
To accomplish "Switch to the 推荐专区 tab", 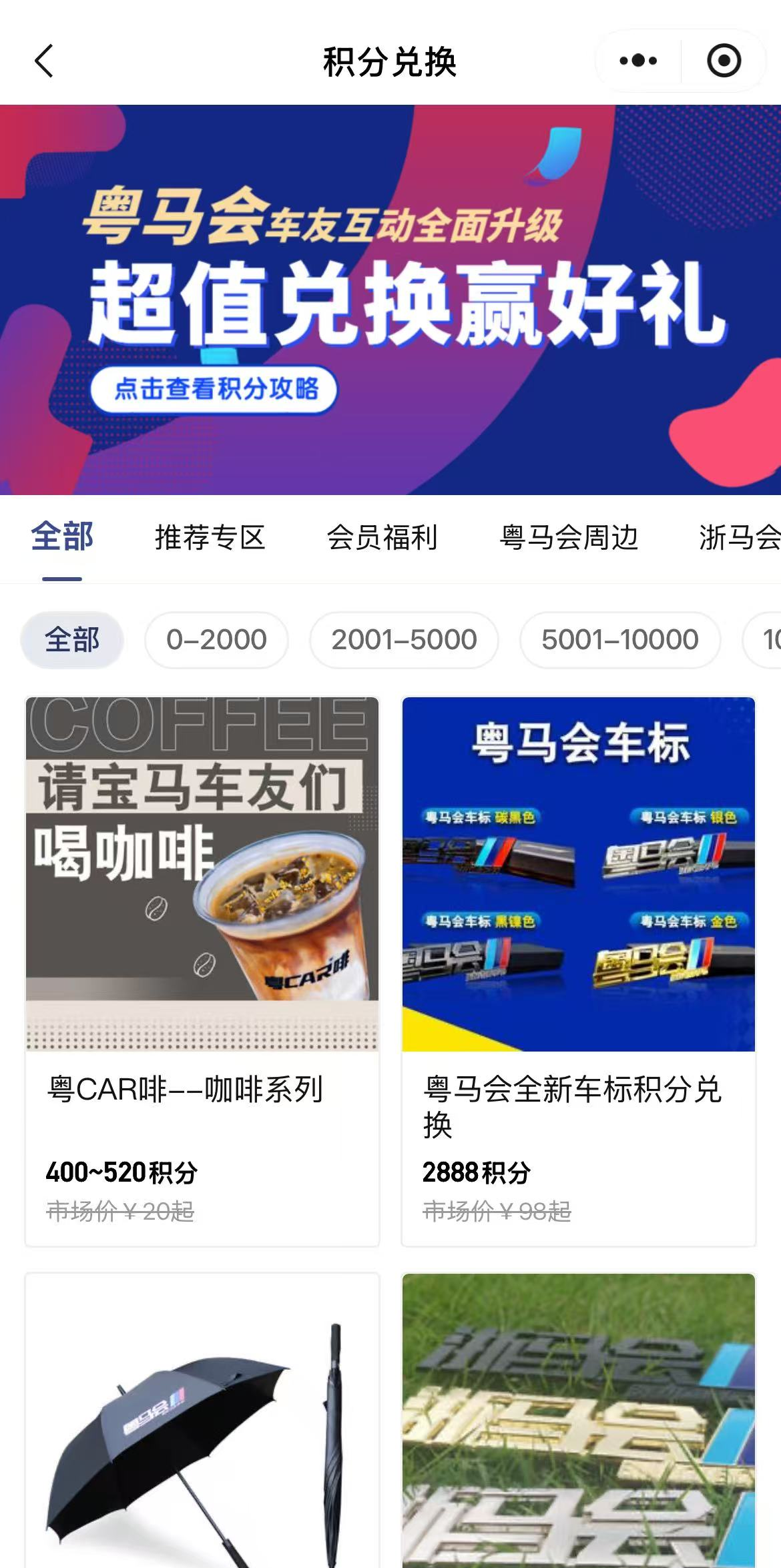I will 210,539.
